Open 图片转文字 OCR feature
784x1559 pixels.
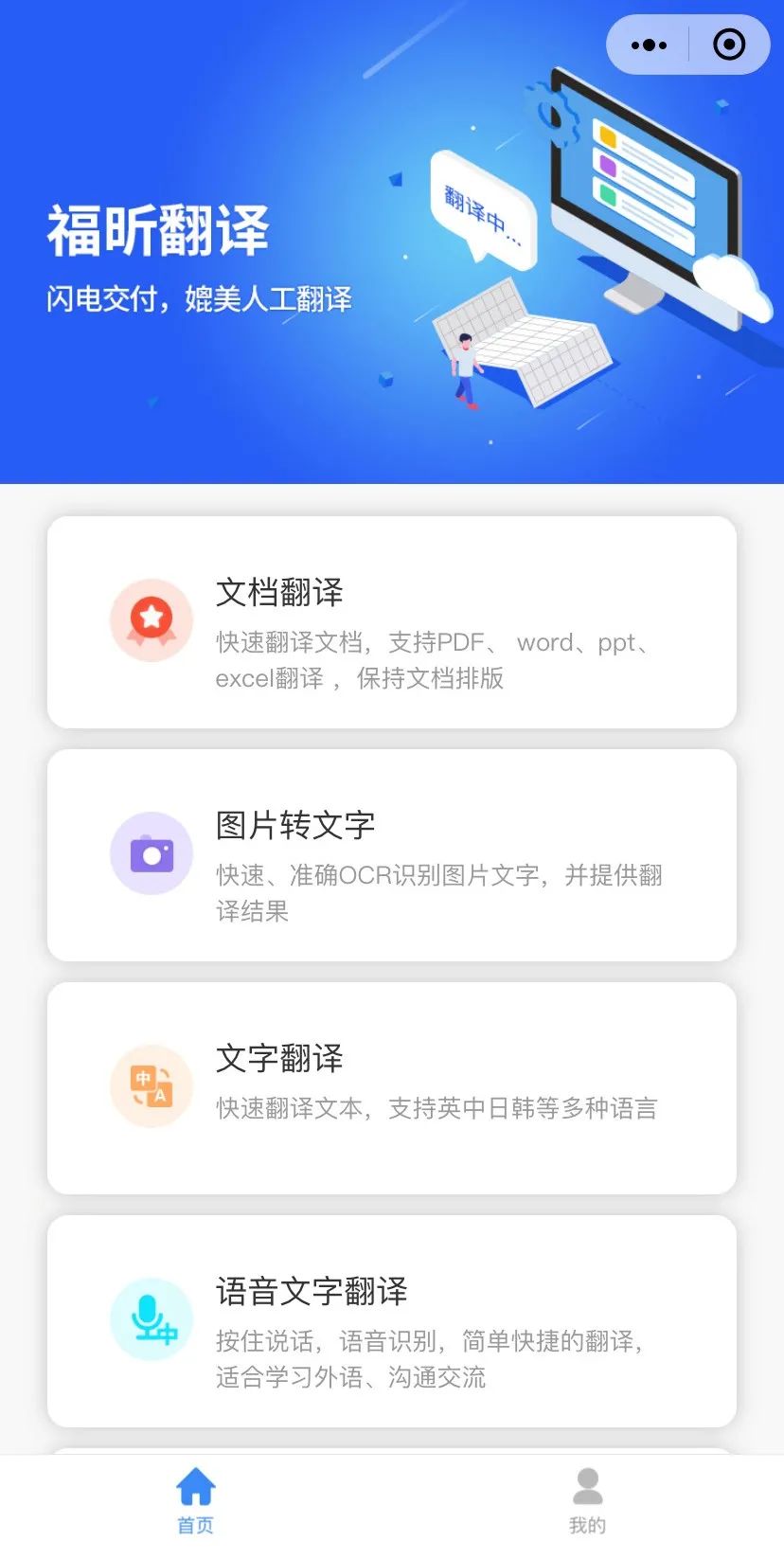(392, 852)
